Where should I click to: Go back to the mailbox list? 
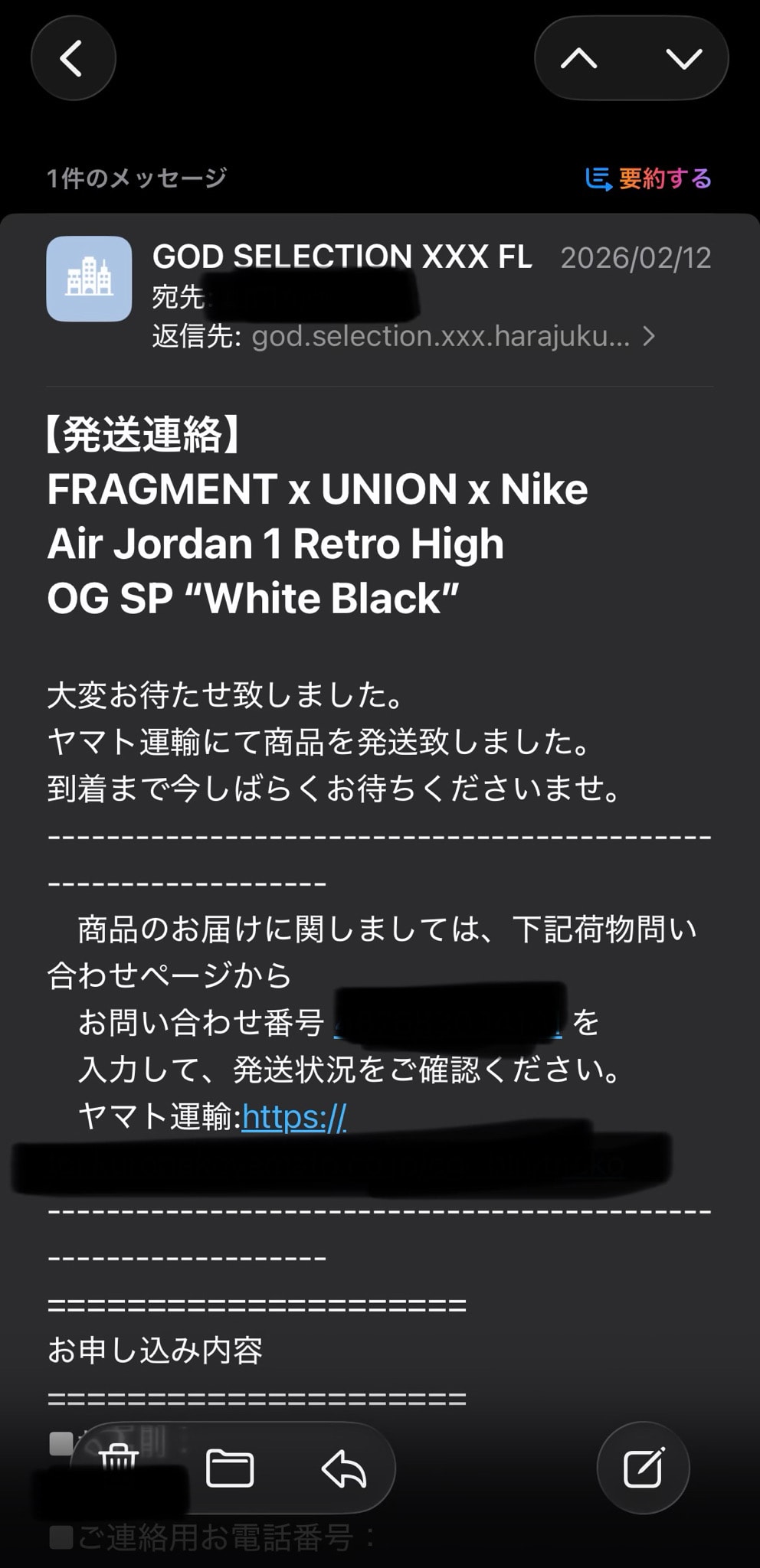click(x=73, y=59)
